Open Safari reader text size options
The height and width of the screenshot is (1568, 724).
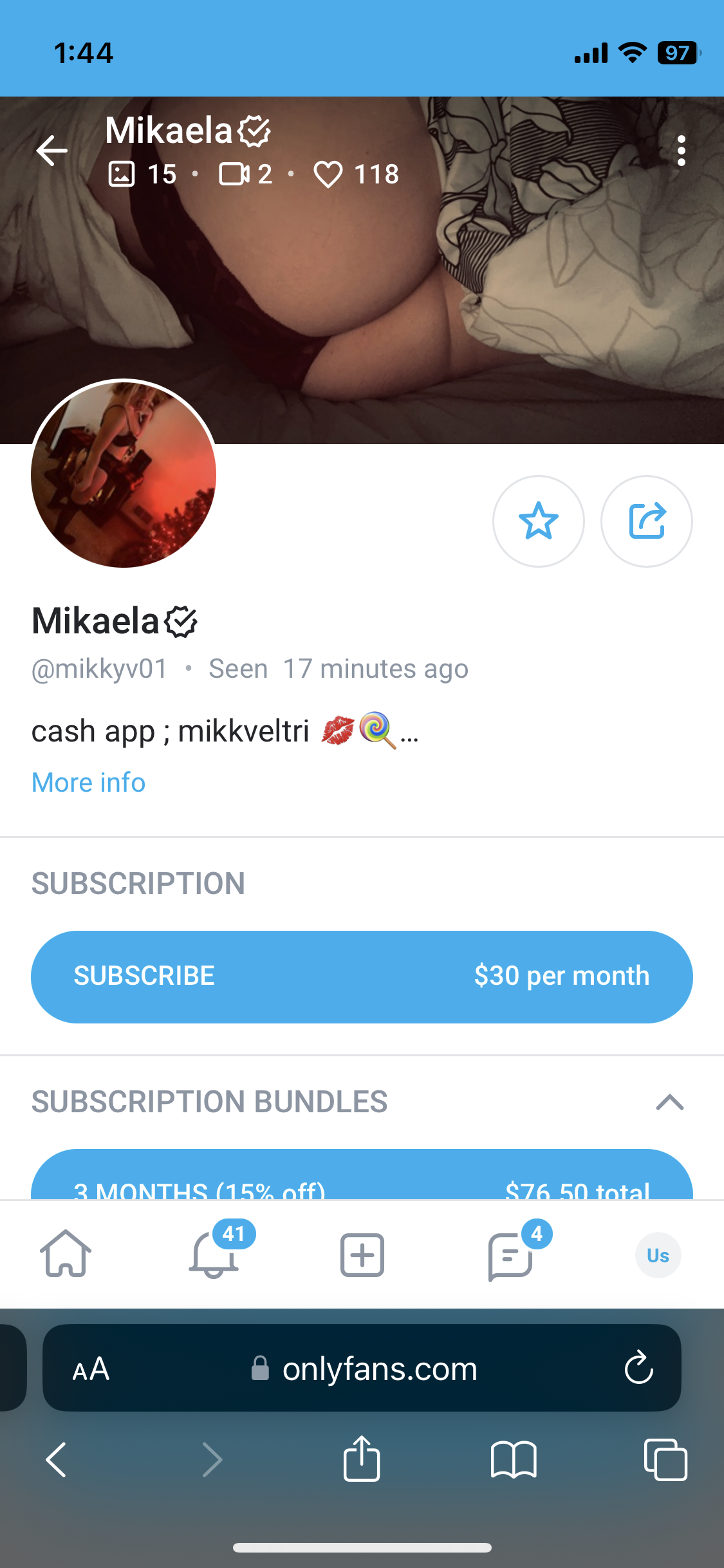(x=91, y=1369)
